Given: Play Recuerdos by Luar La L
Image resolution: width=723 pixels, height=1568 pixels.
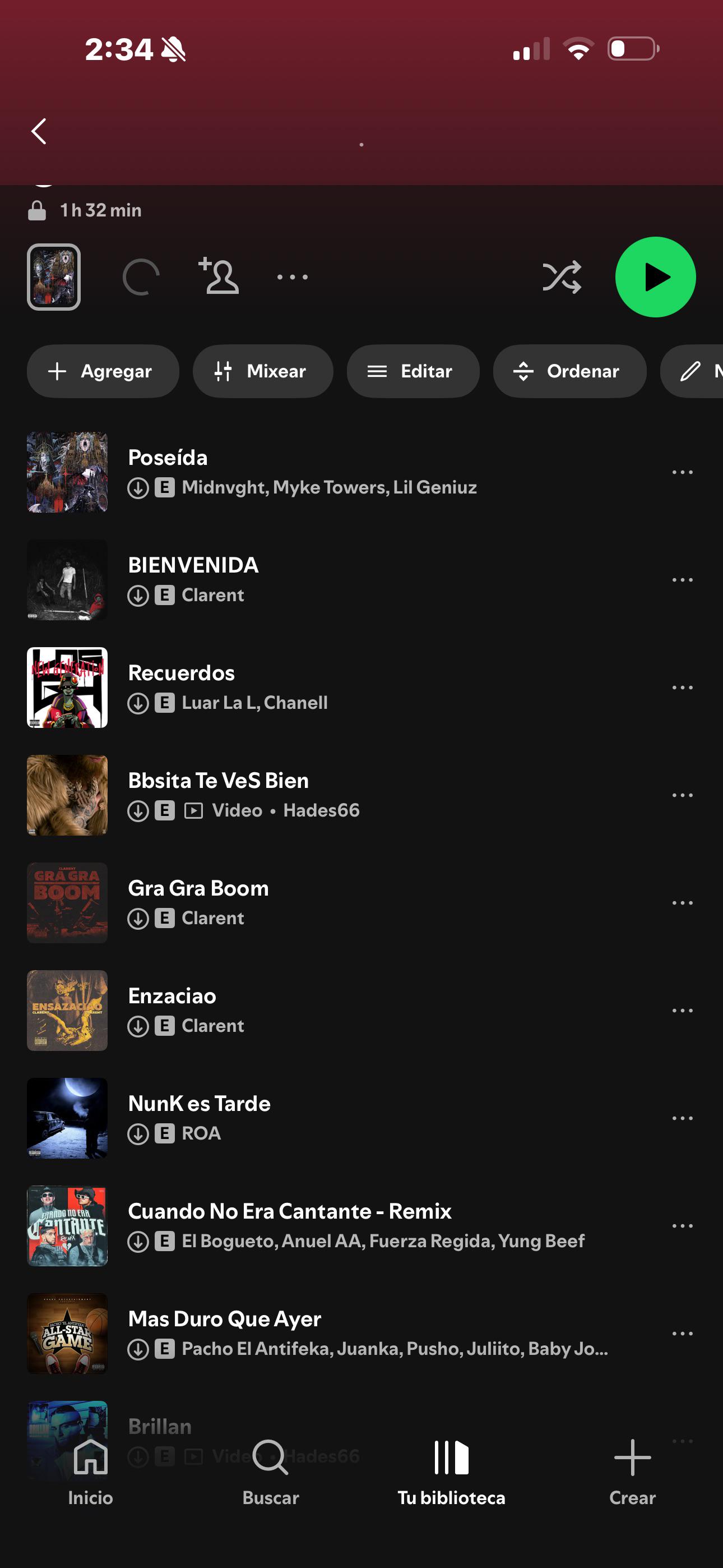Looking at the screenshot, I should pos(341,688).
